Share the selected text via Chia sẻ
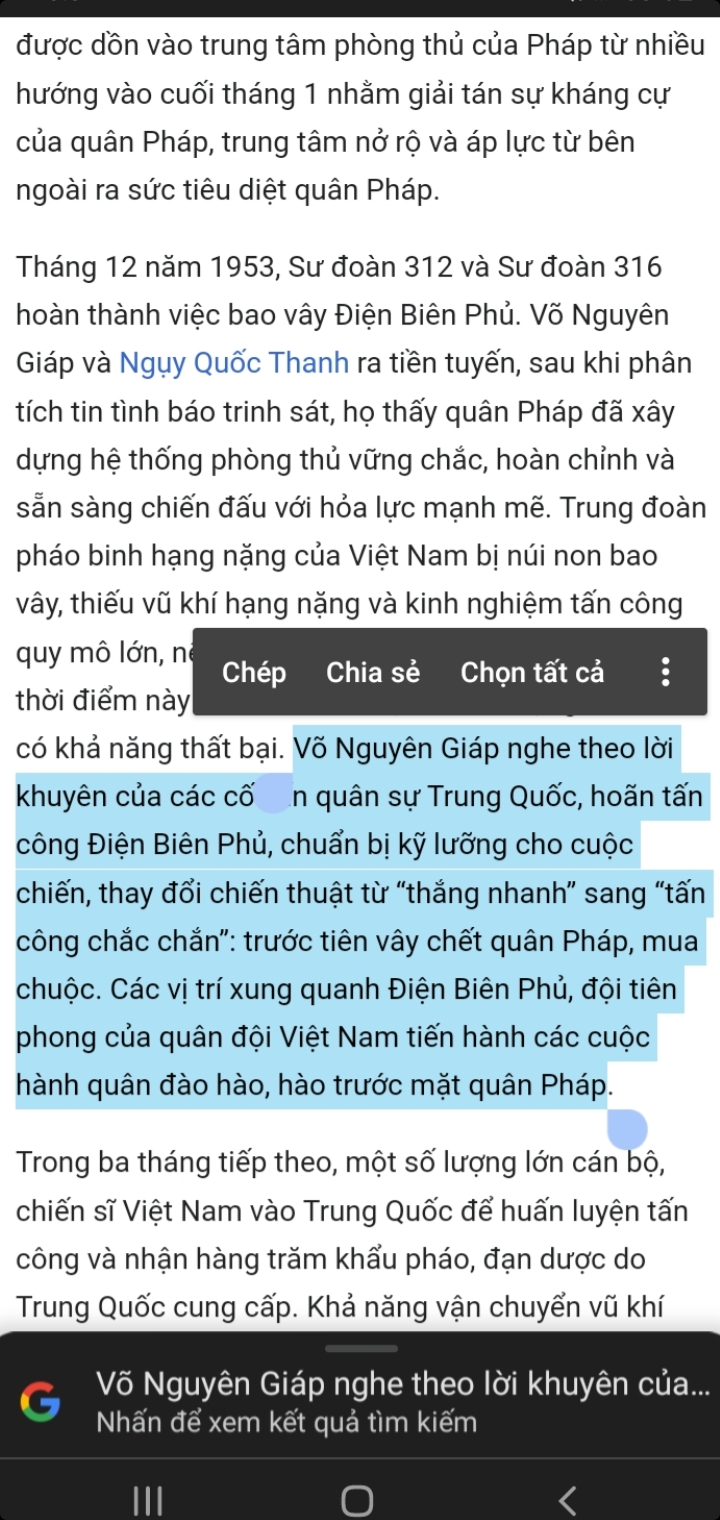 coord(373,672)
